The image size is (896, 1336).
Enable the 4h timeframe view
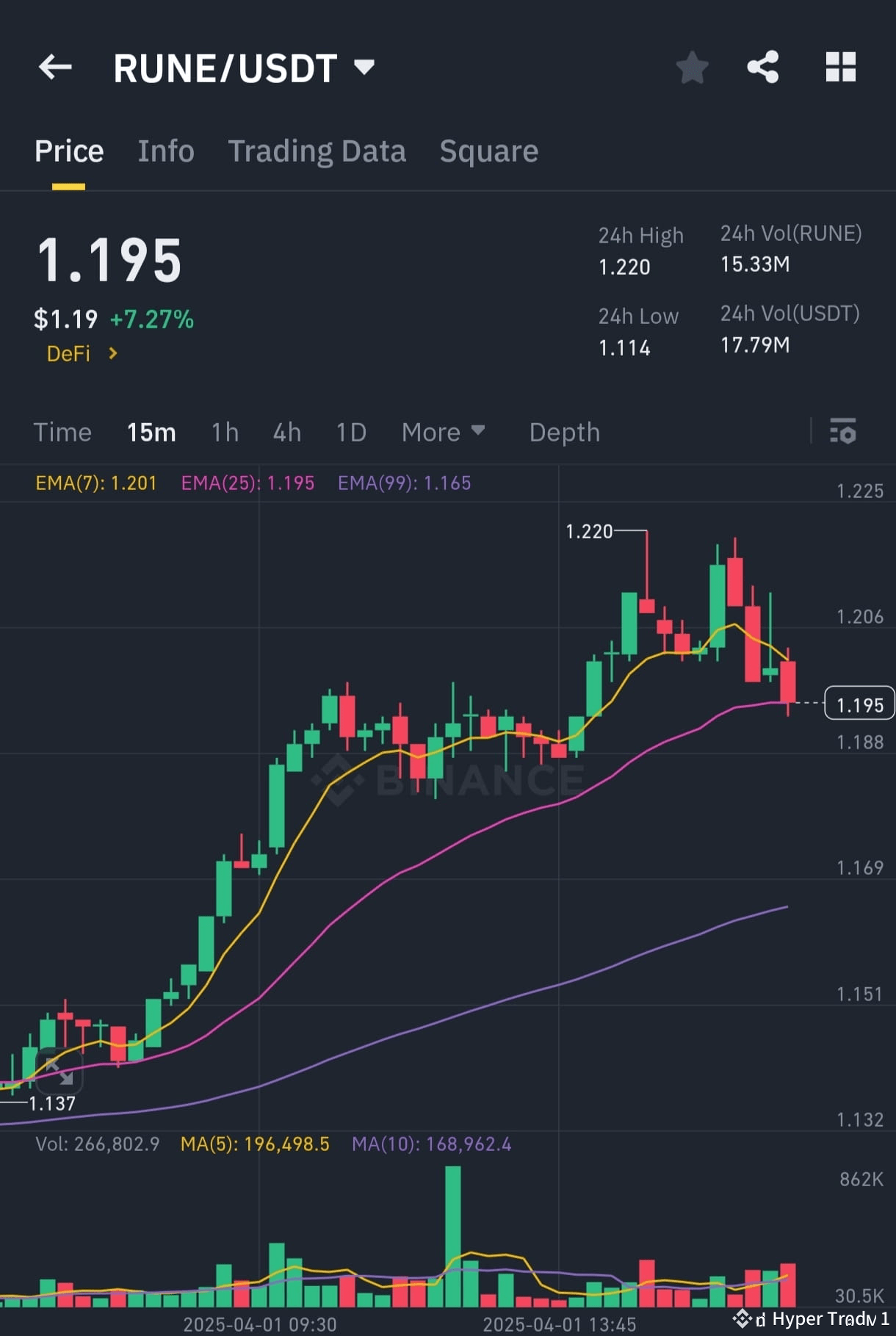point(286,433)
